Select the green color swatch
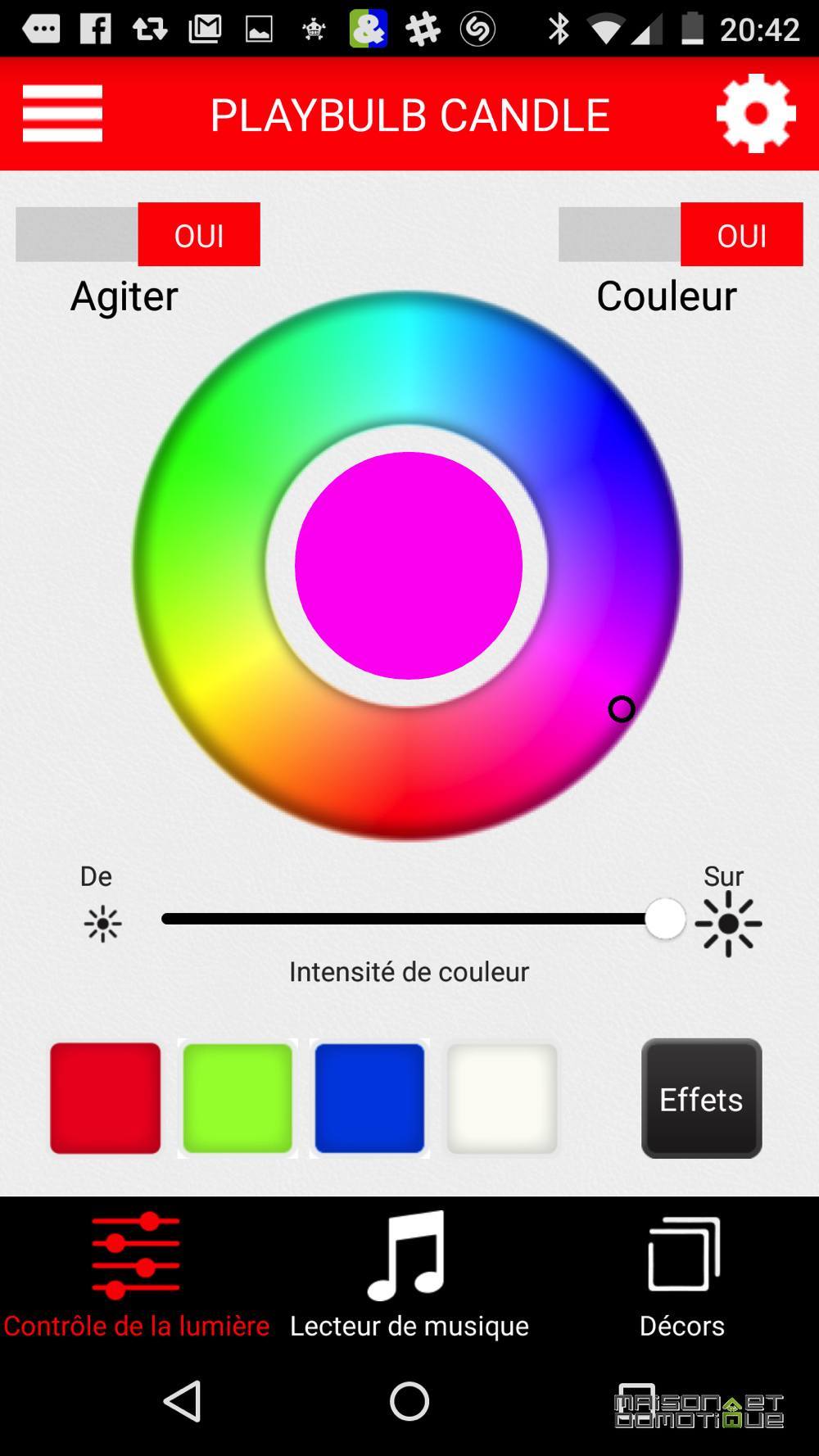 pyautogui.click(x=238, y=1098)
